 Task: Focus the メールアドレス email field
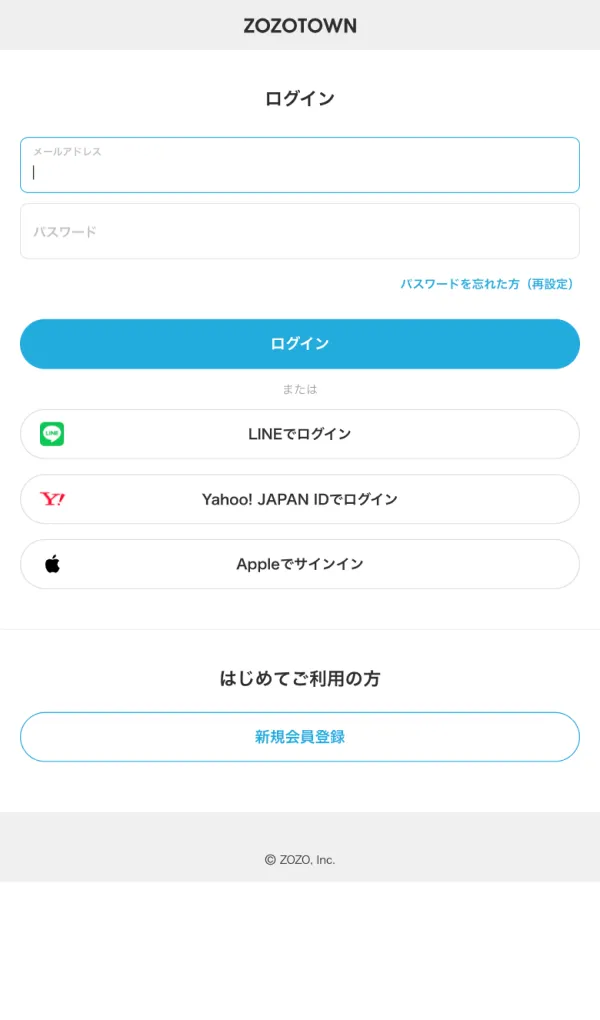[300, 166]
